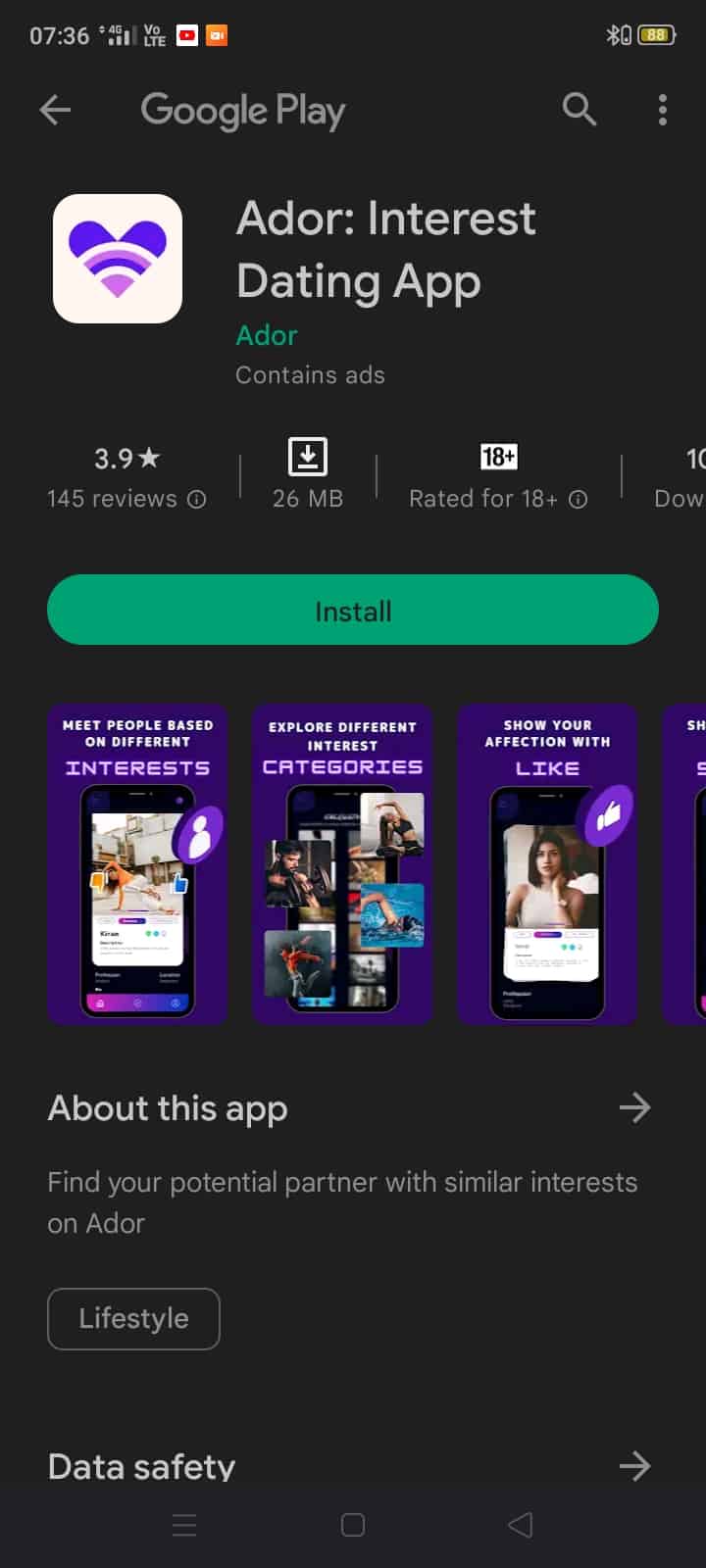Go to the system home screen
The height and width of the screenshot is (1568, 706).
tap(353, 1525)
